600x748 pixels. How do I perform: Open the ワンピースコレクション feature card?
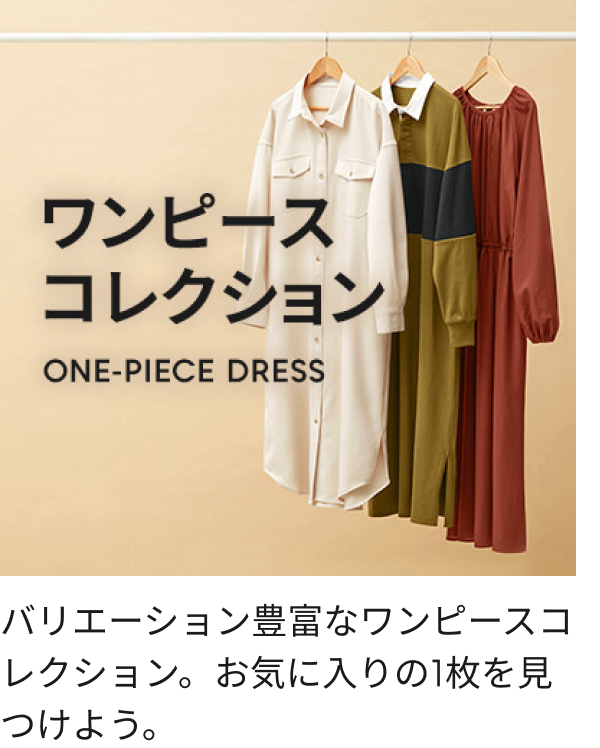pos(288,290)
